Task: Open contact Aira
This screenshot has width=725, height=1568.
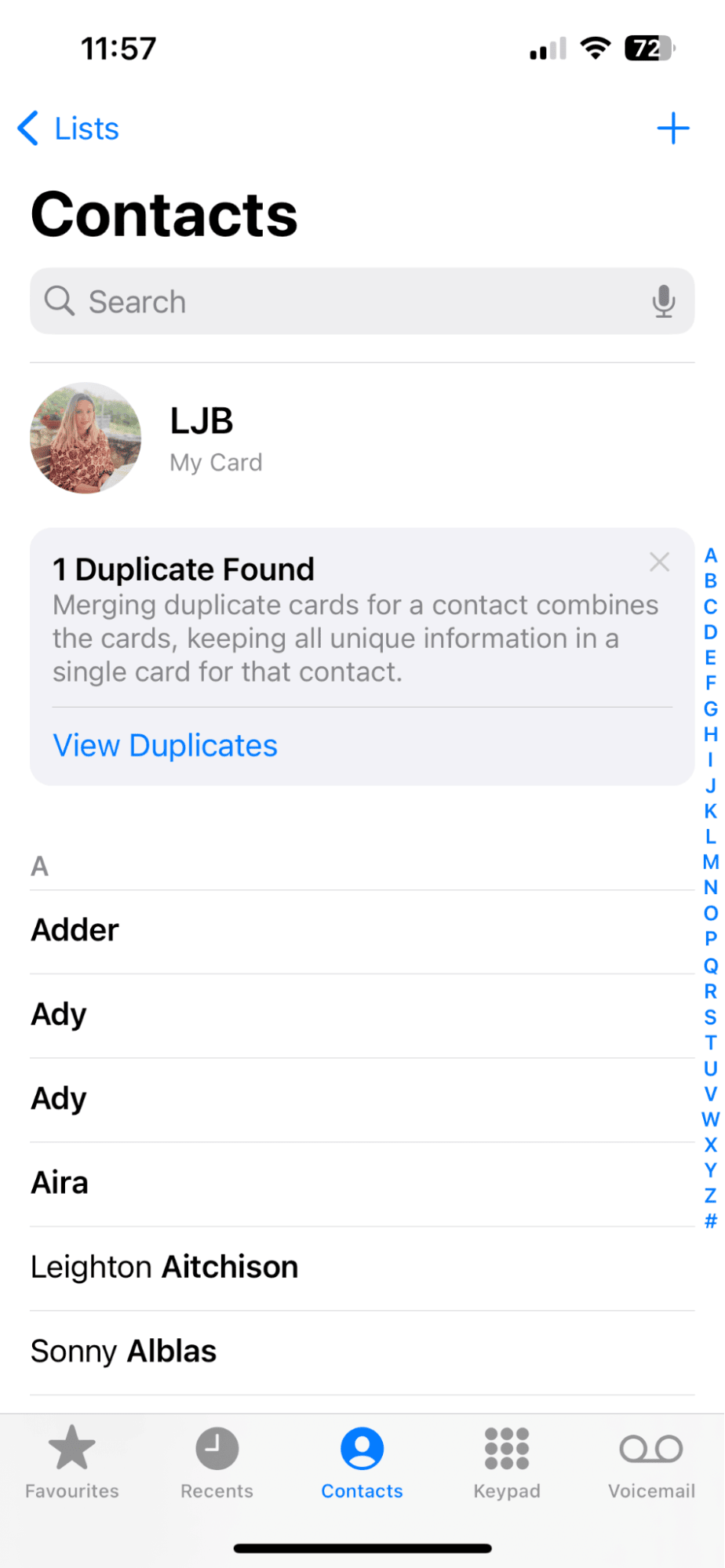Action: (60, 1183)
